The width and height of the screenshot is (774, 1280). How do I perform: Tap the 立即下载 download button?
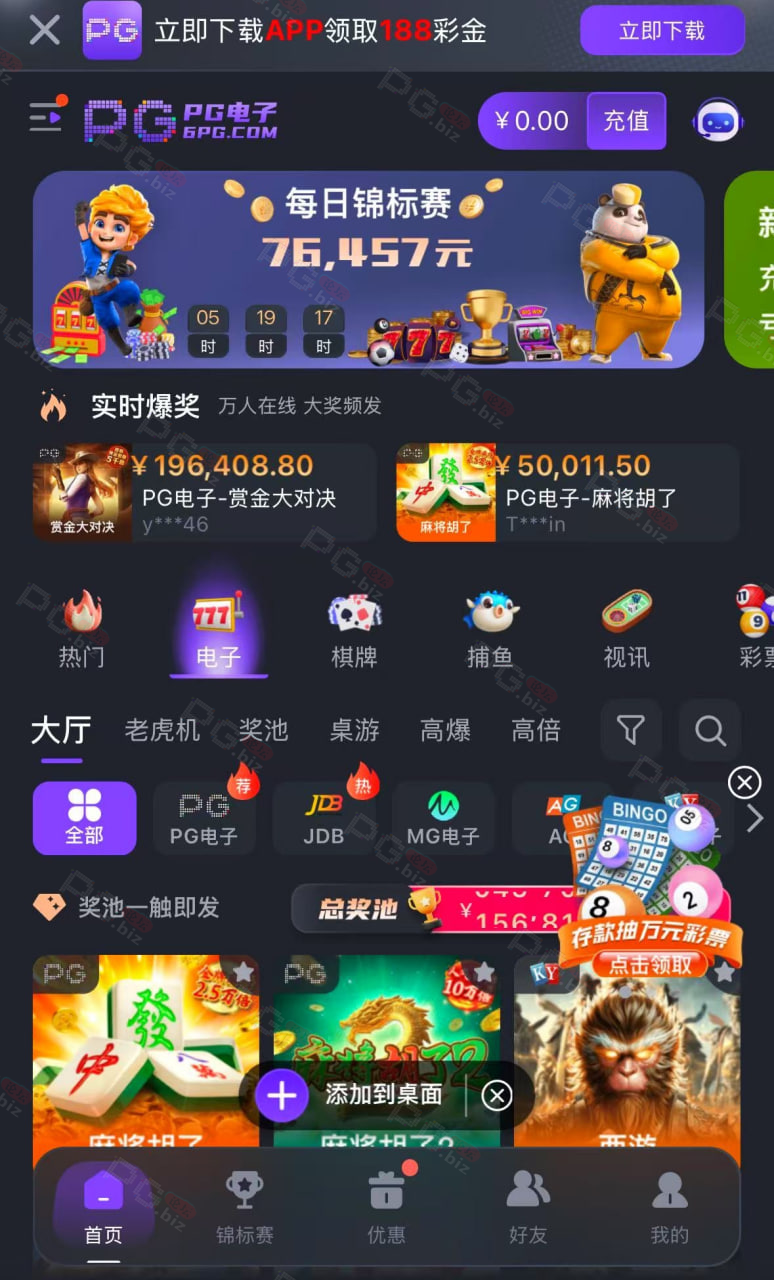pyautogui.click(x=662, y=30)
